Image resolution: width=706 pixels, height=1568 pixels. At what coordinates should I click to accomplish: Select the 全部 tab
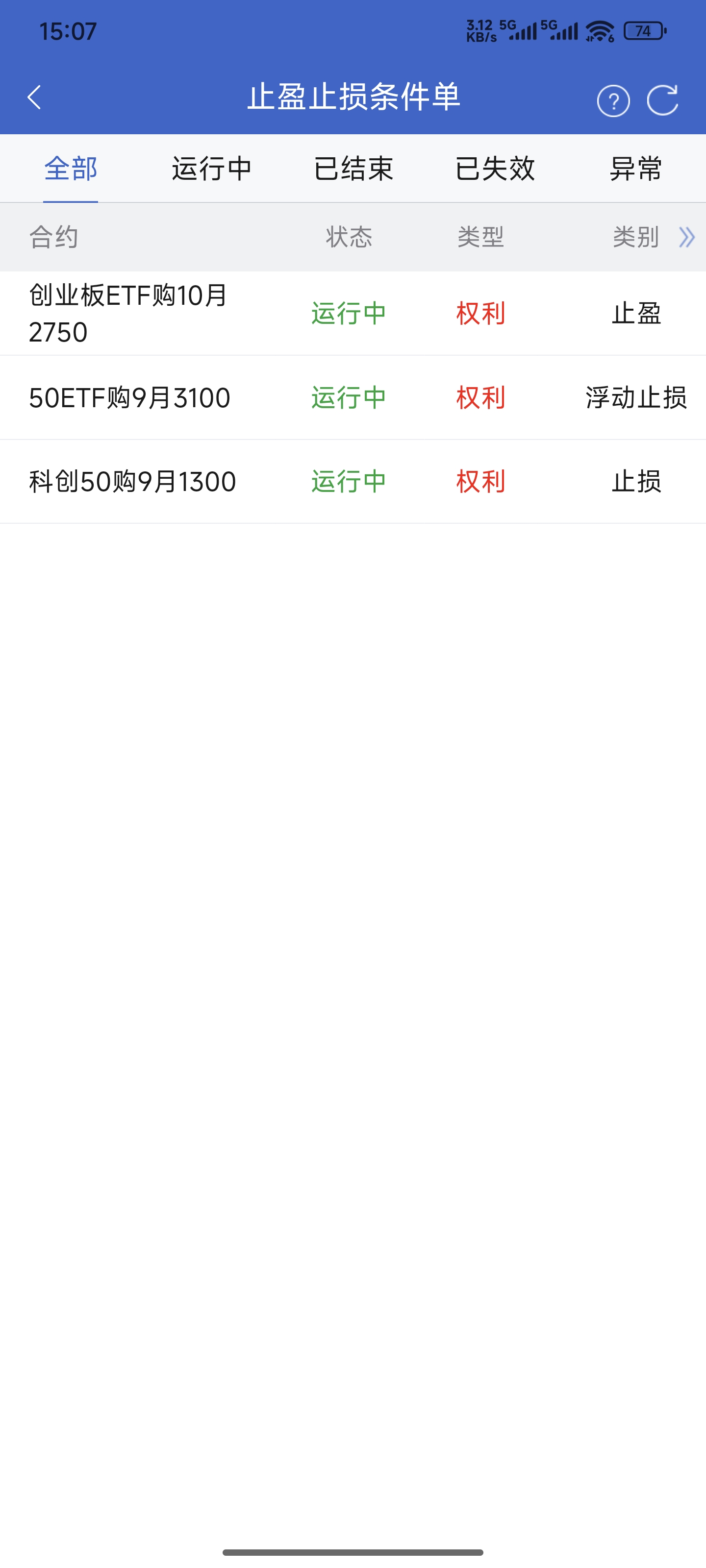tap(71, 169)
